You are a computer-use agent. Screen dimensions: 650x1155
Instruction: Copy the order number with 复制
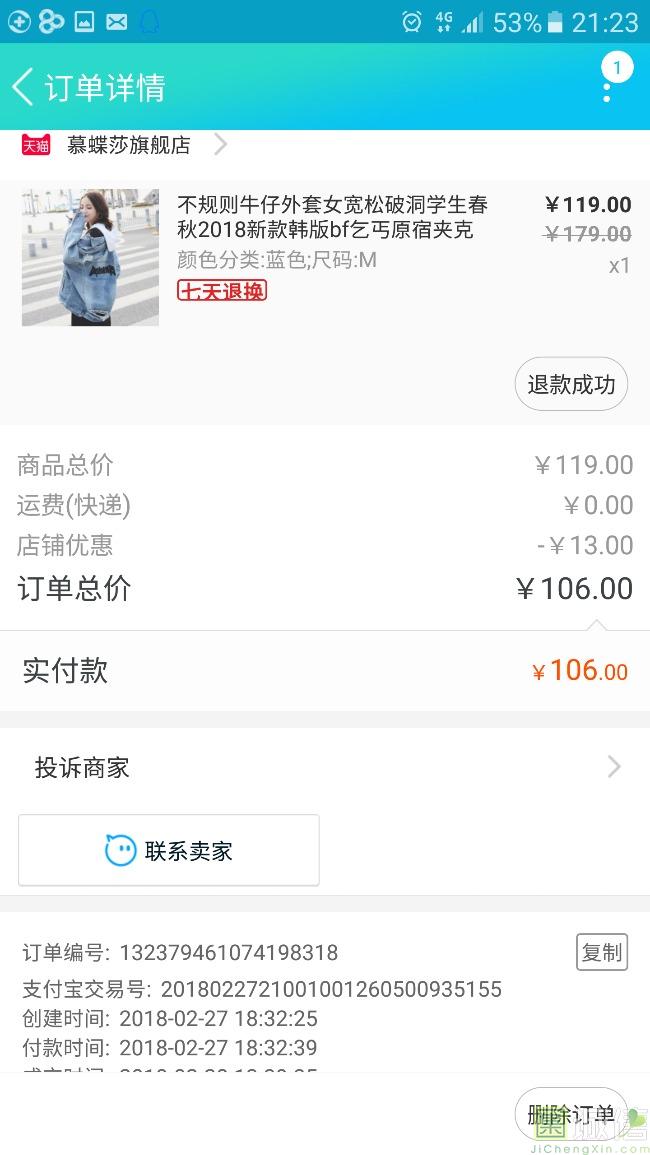[602, 952]
